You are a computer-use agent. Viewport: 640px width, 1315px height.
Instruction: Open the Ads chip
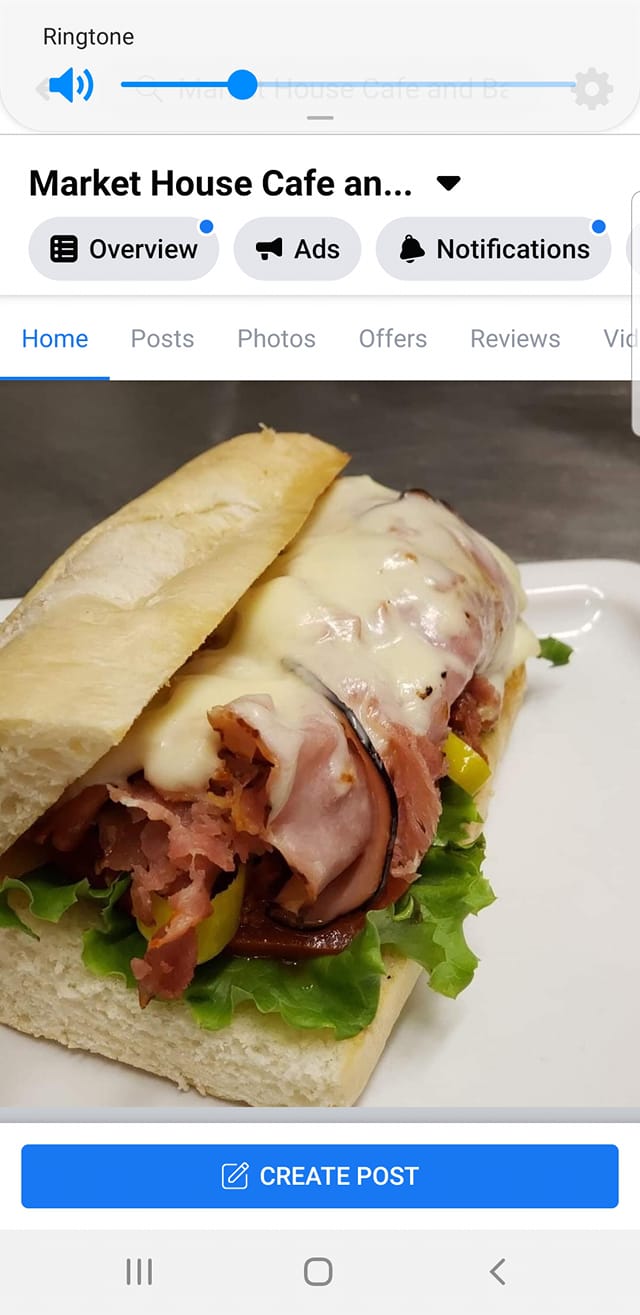pos(298,249)
